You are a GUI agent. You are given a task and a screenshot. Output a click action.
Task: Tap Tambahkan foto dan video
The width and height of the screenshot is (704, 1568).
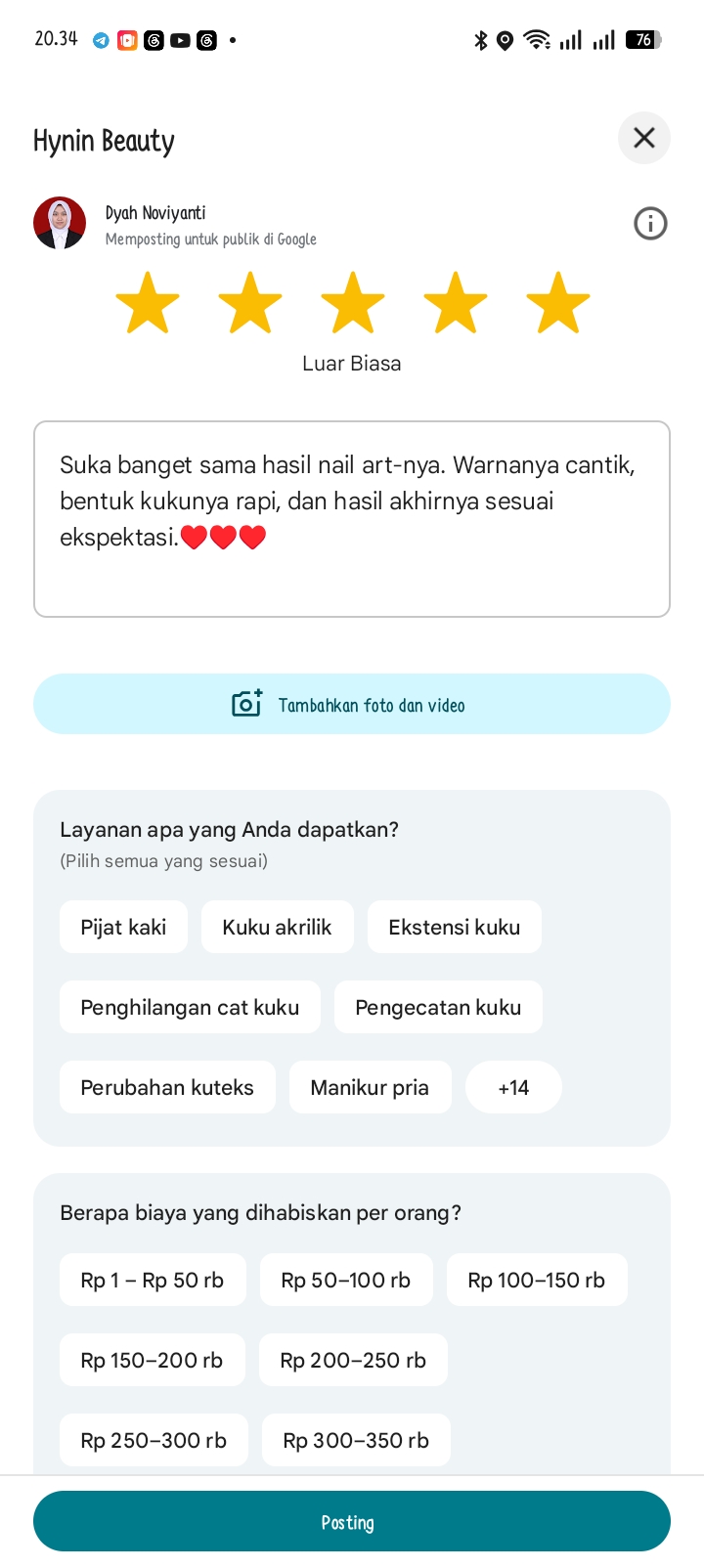(x=352, y=704)
